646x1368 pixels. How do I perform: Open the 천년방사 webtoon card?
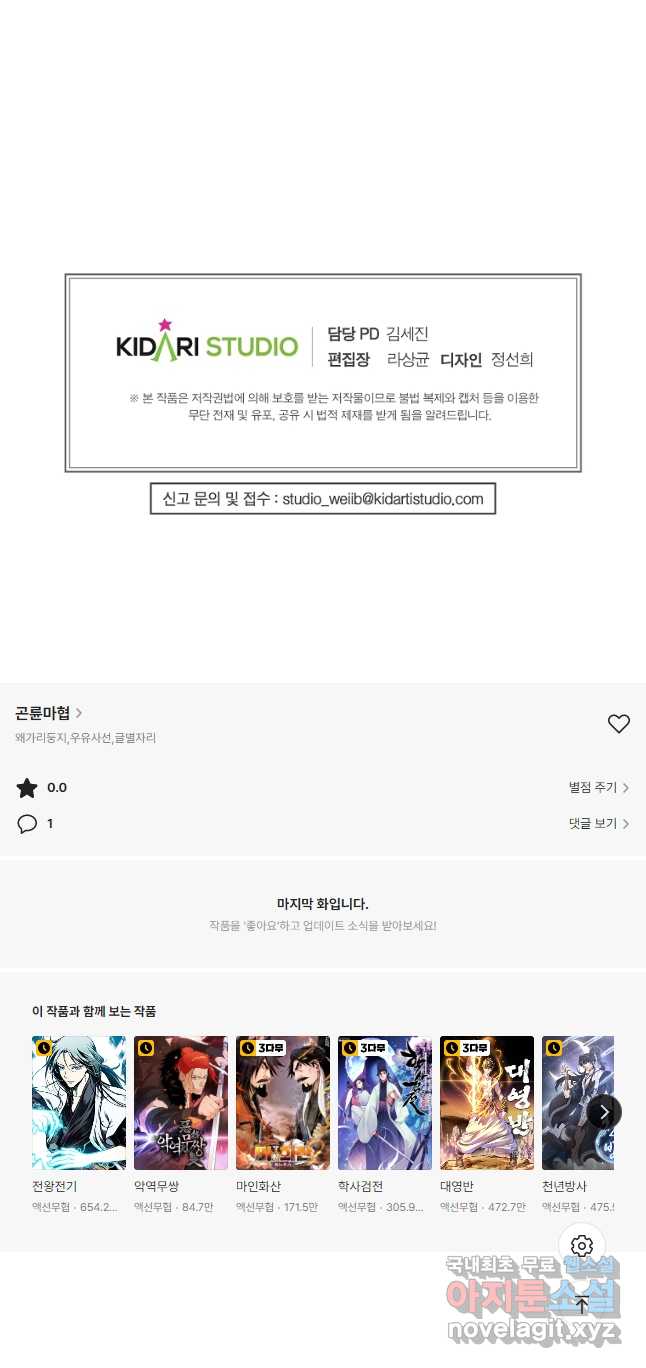point(578,1124)
